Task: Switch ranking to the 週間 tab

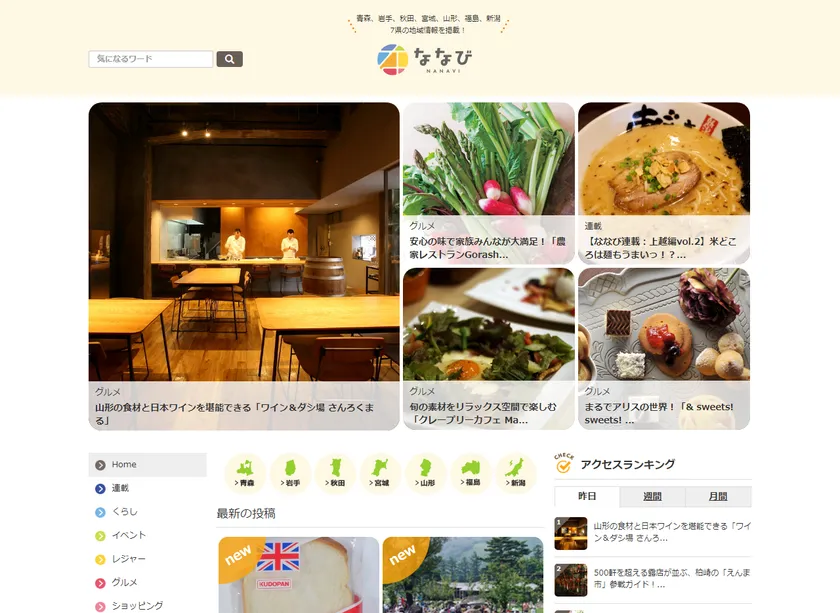Action: (652, 497)
